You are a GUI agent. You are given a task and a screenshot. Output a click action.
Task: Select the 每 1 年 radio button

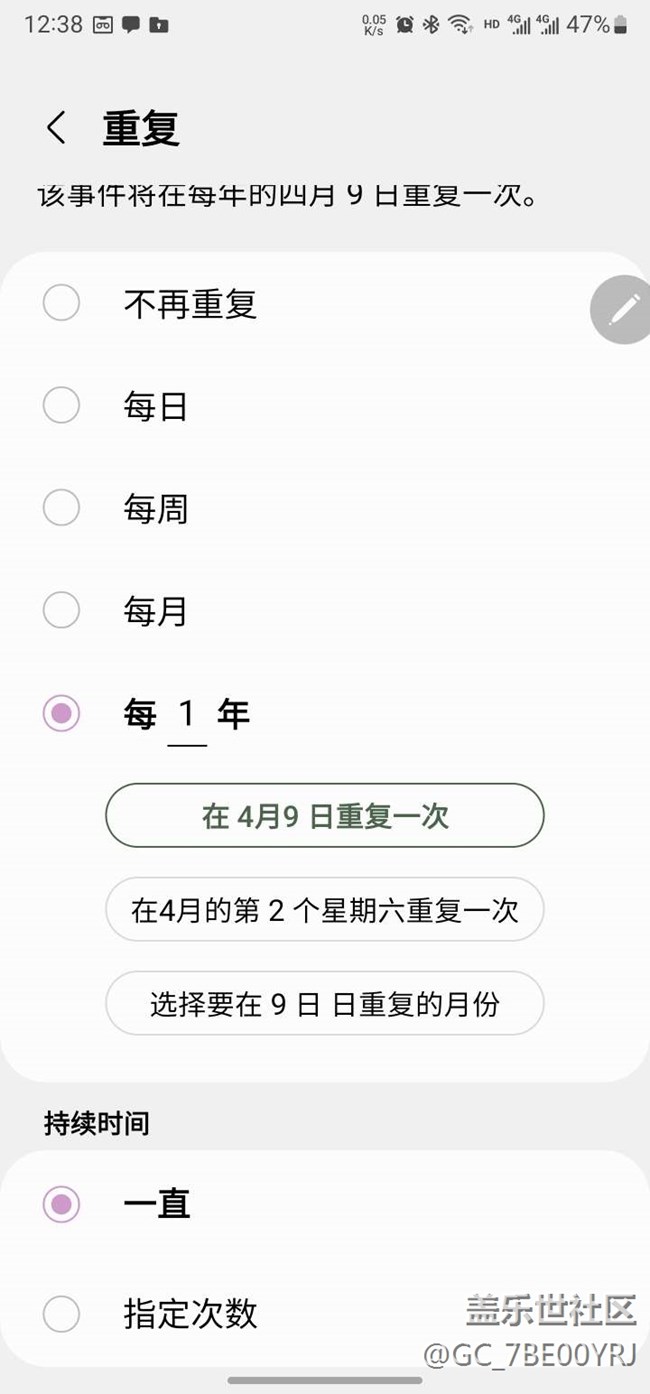click(x=61, y=713)
